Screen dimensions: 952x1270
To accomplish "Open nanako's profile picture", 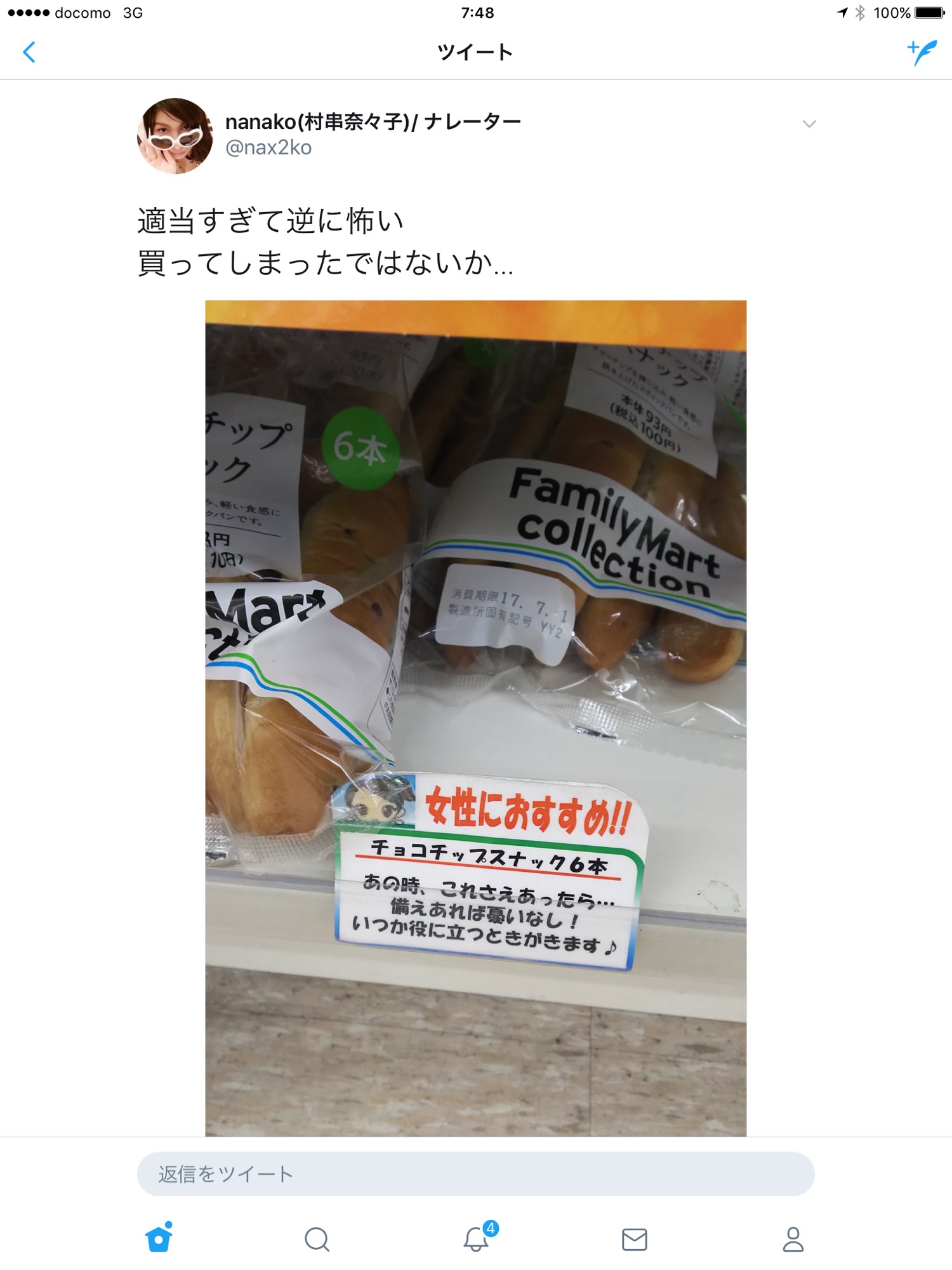I will (175, 135).
